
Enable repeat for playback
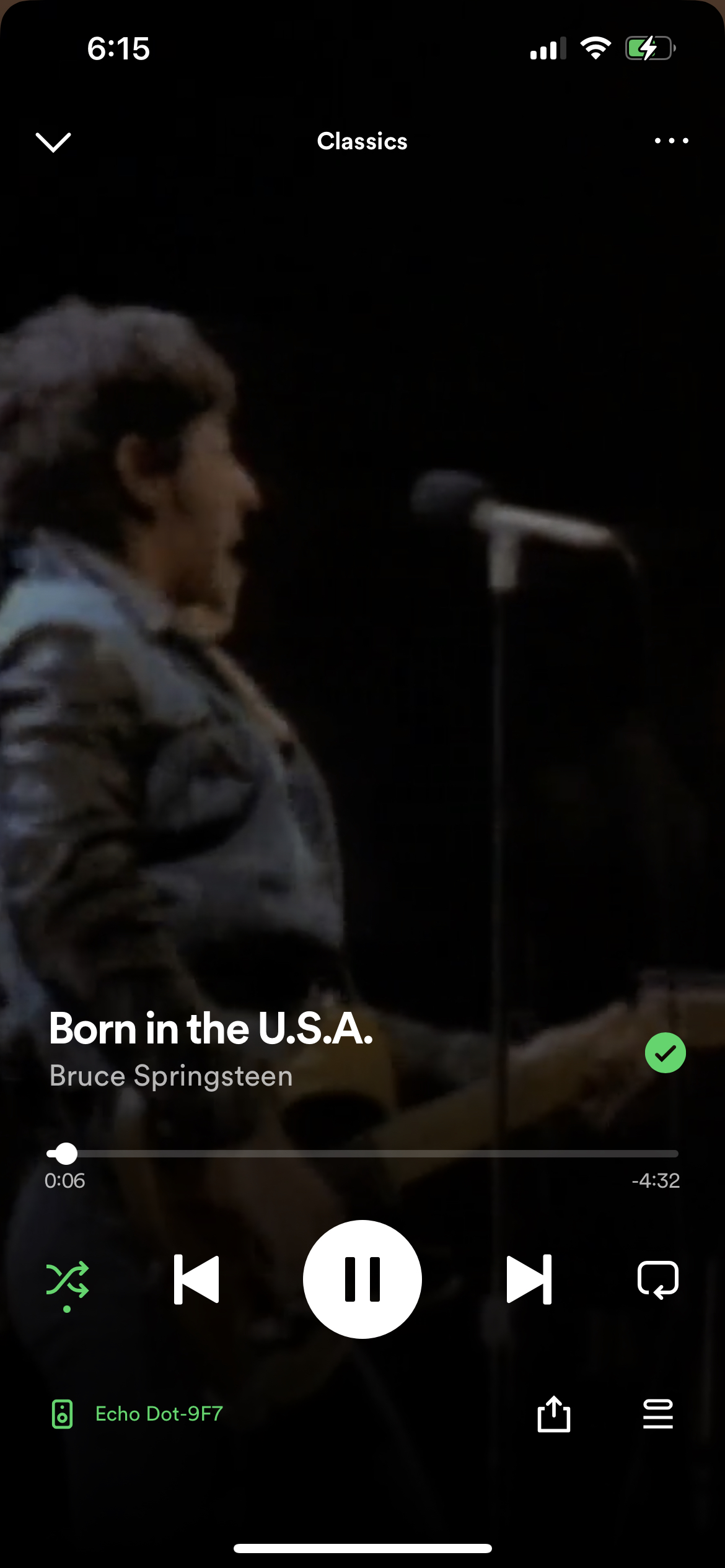tap(657, 1279)
